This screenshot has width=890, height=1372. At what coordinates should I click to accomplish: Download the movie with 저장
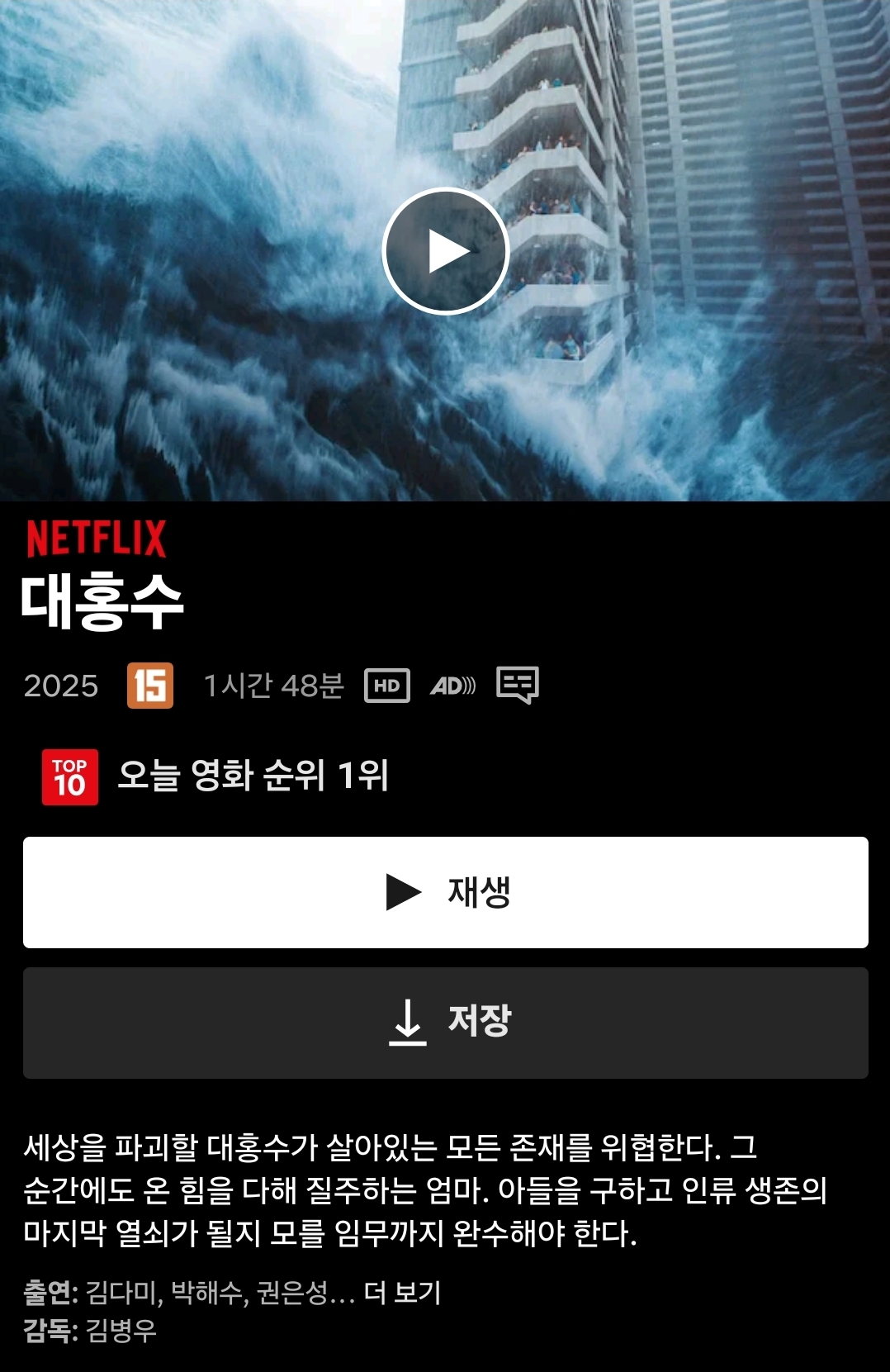446,1023
